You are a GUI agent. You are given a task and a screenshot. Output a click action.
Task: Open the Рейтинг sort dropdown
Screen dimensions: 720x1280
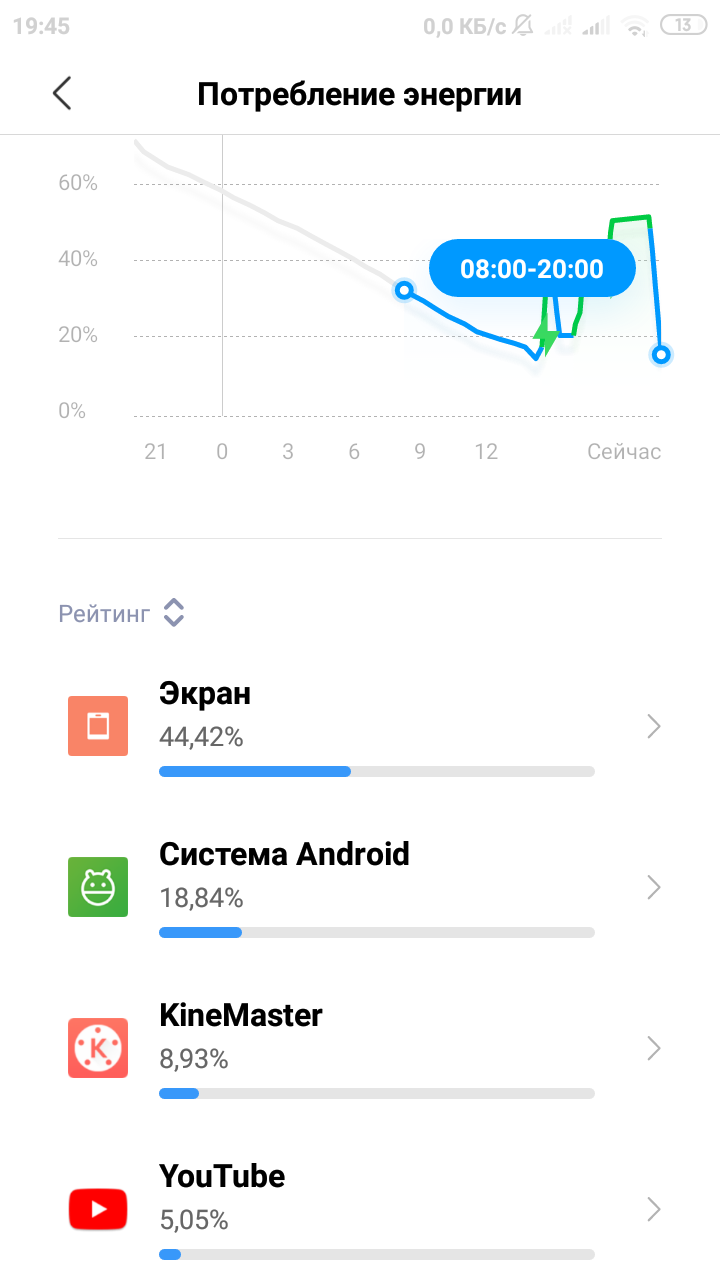pos(123,612)
